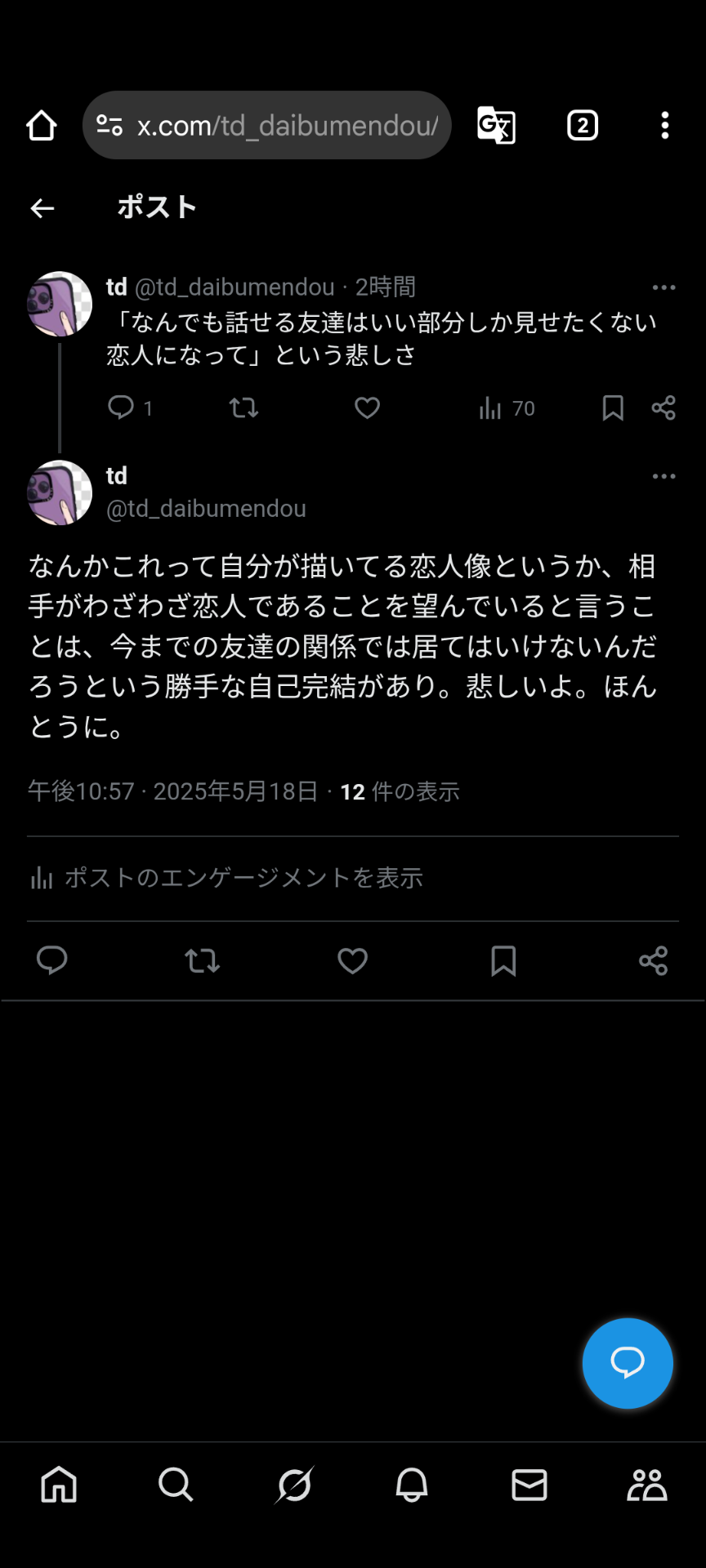Viewport: 706px width, 1568px height.
Task: Like the main post
Action: (352, 961)
